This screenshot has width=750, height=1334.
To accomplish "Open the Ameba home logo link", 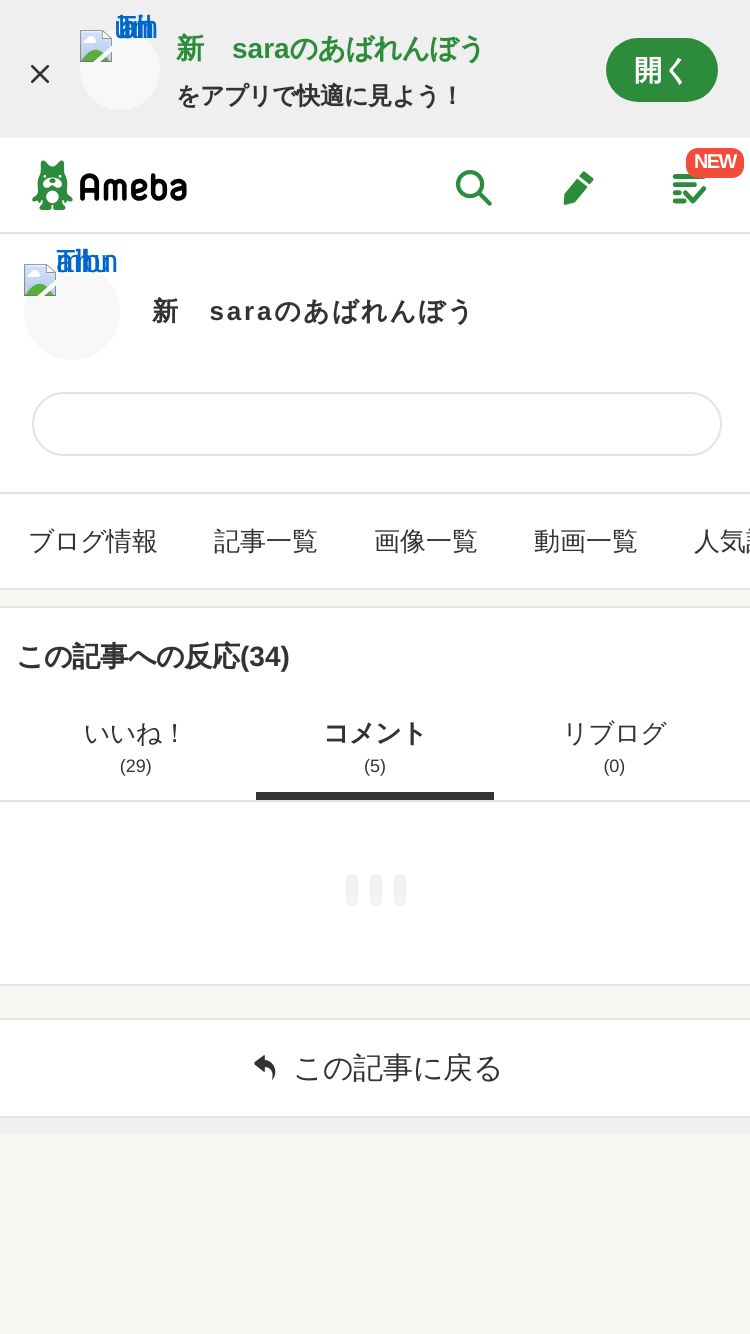I will pos(110,186).
